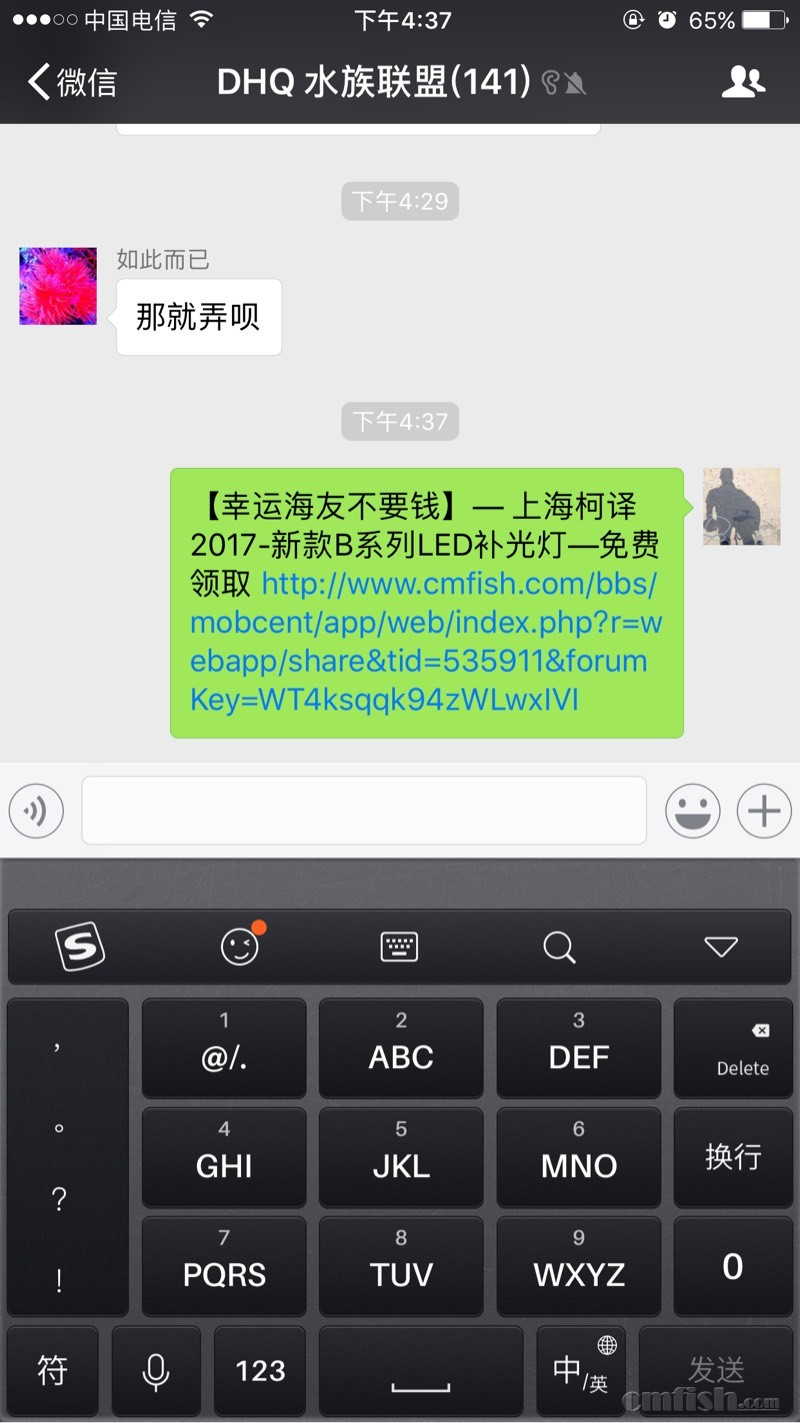Image resolution: width=800 pixels, height=1423 pixels.
Task: Open my own profile avatar
Action: pos(741,506)
